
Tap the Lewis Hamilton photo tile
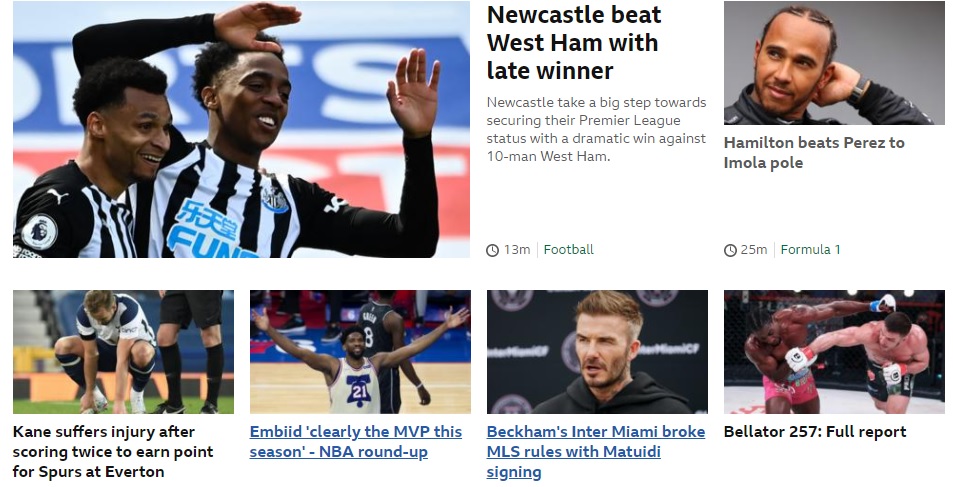pos(833,63)
